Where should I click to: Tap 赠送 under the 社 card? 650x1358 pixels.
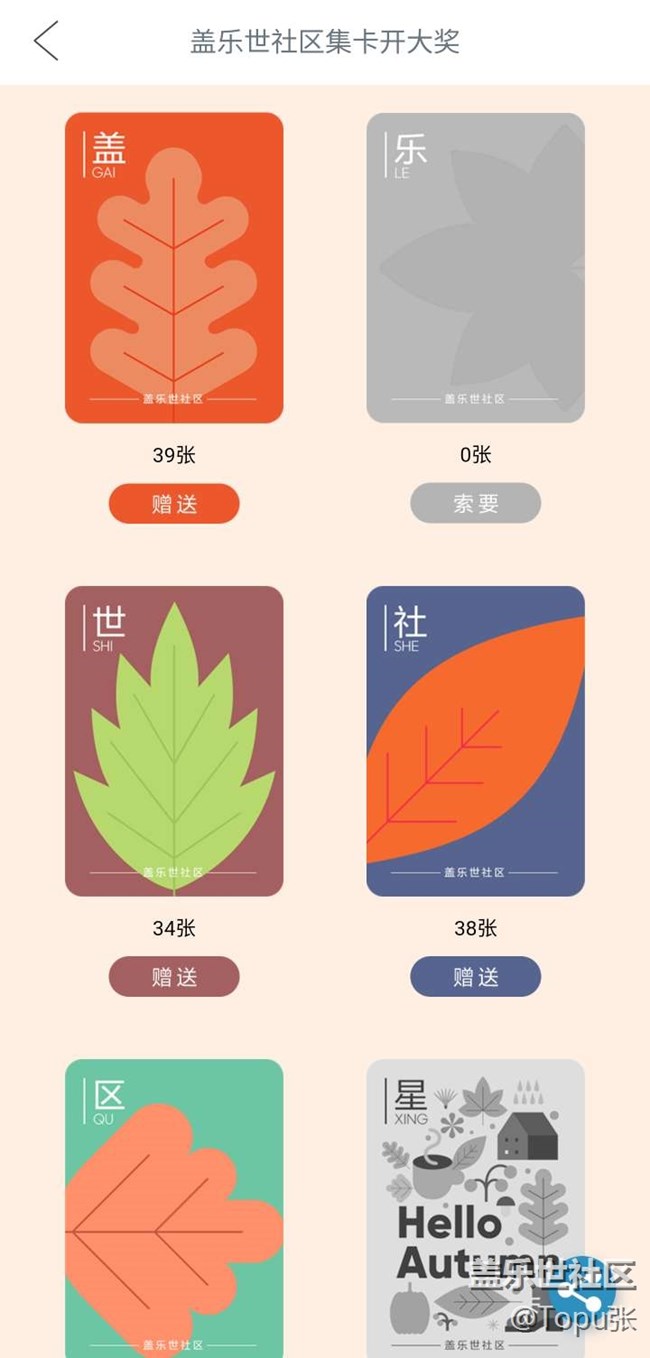point(475,976)
